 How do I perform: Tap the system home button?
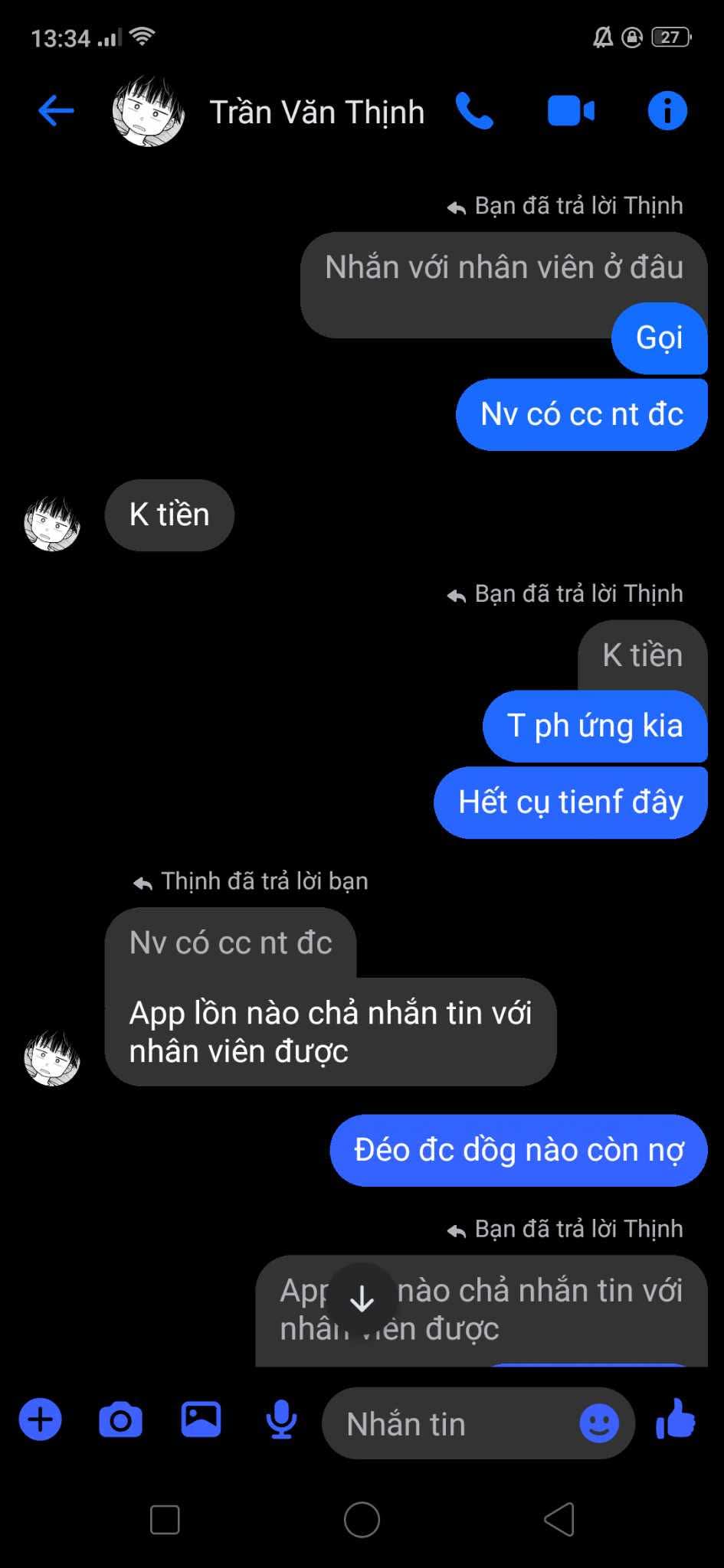[362, 1520]
